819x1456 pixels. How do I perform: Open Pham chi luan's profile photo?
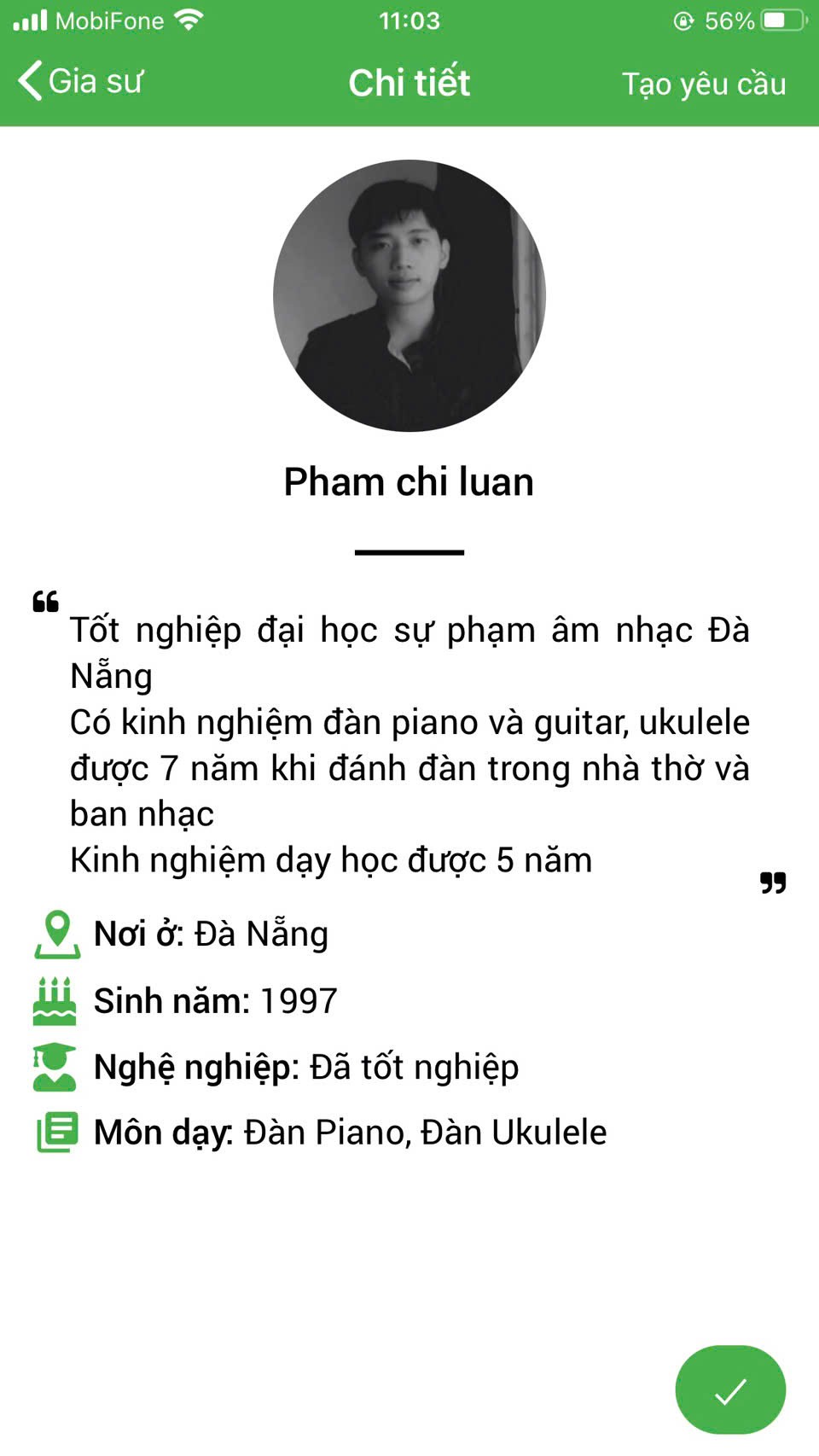(409, 295)
